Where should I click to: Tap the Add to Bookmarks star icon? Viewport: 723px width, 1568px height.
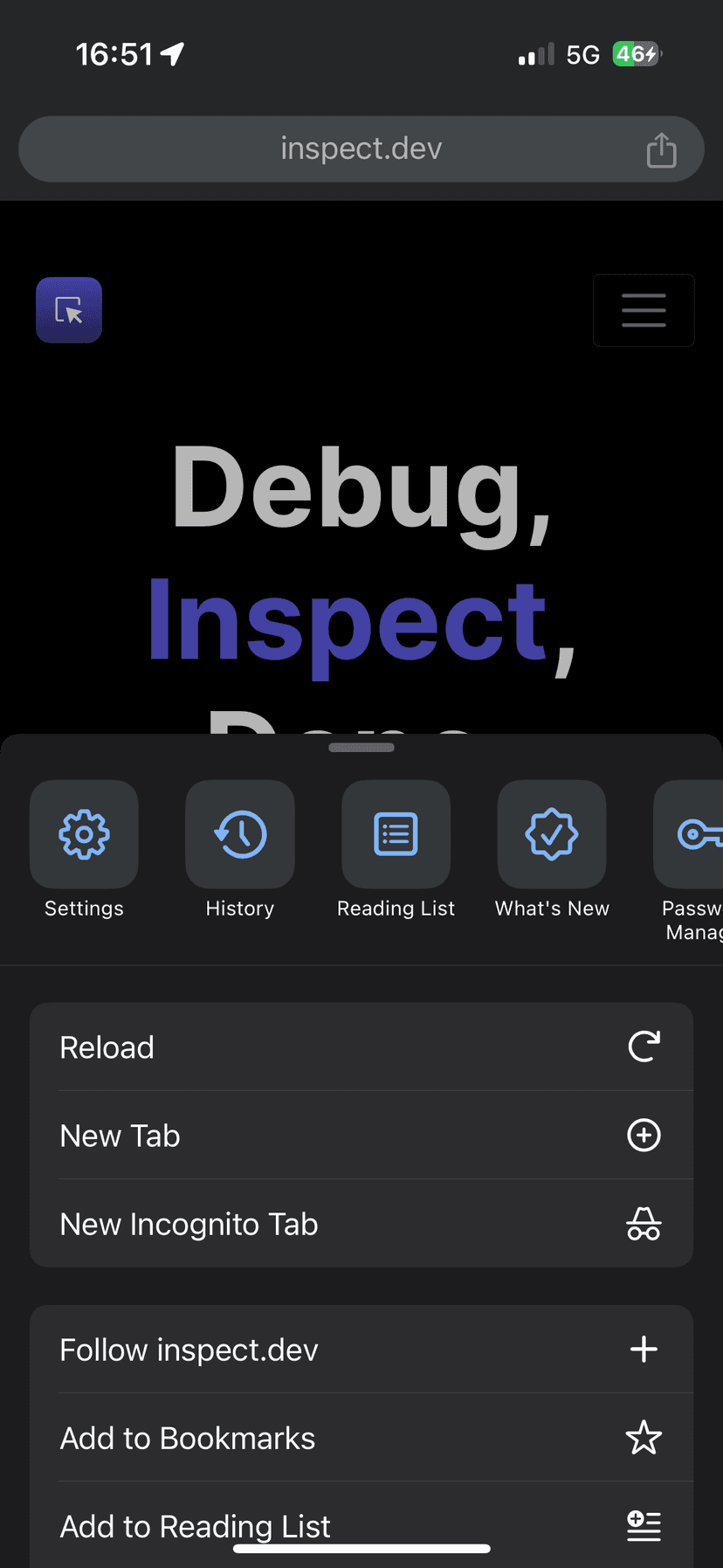tap(644, 1437)
